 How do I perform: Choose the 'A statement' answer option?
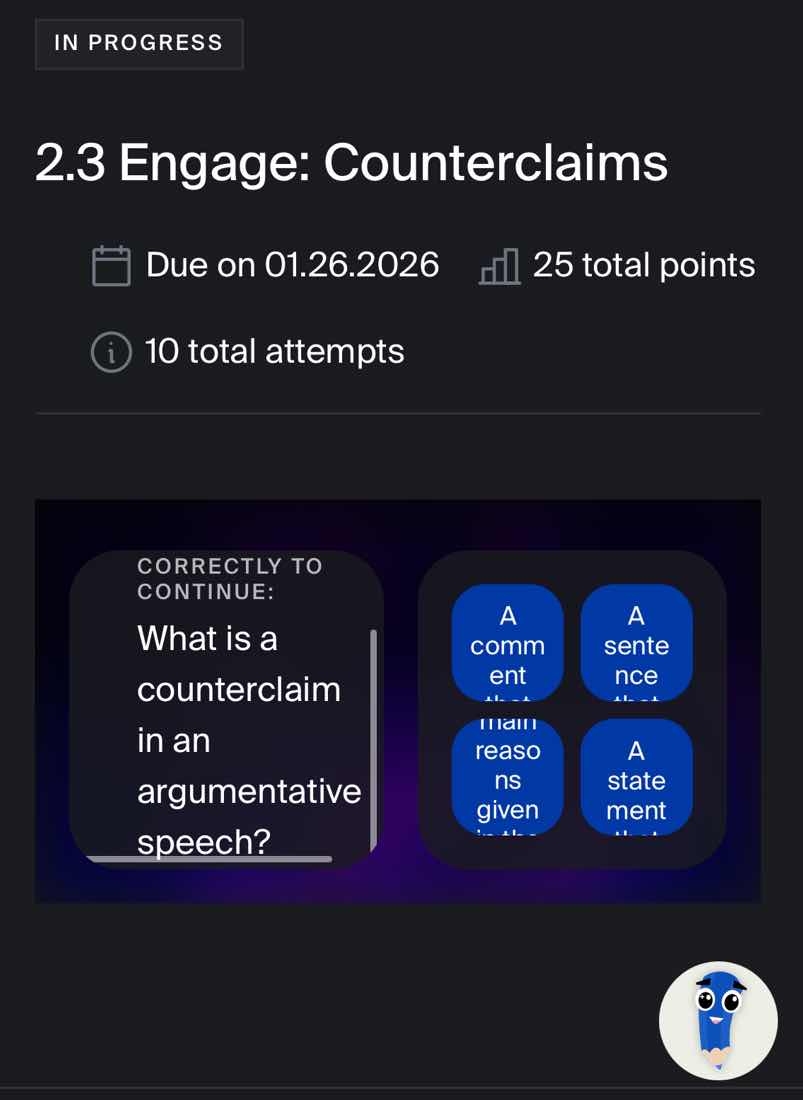pos(636,777)
